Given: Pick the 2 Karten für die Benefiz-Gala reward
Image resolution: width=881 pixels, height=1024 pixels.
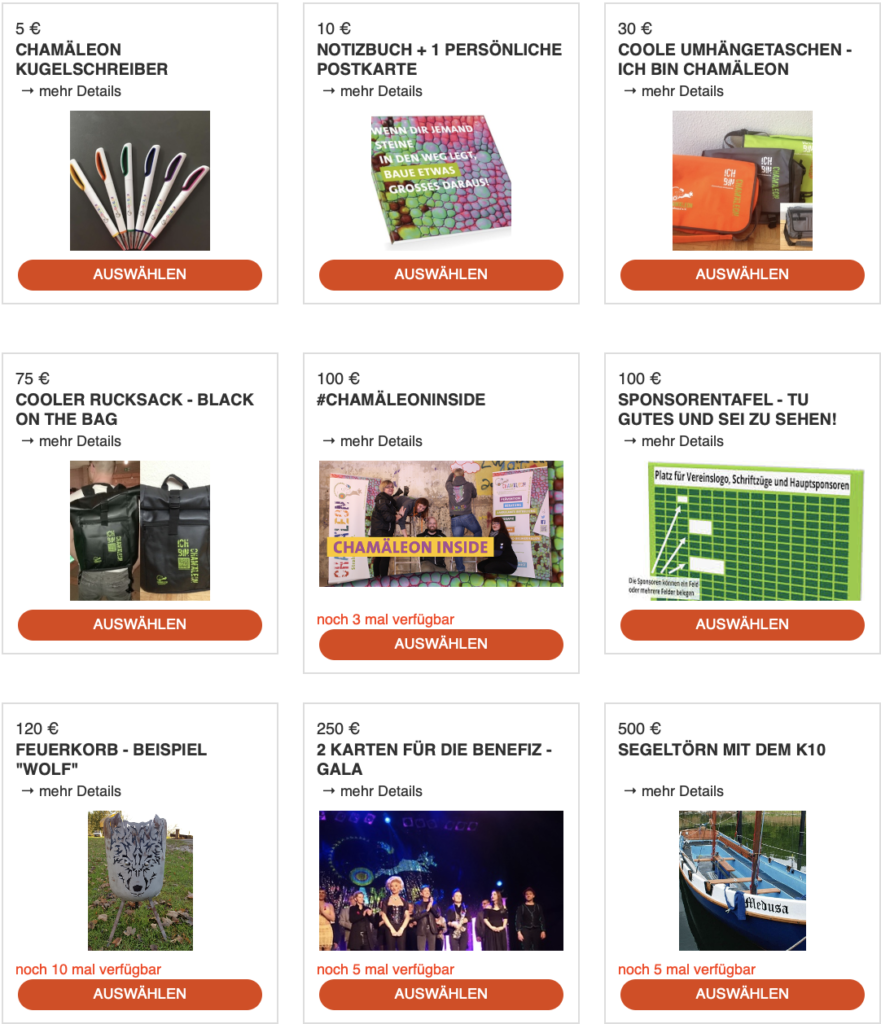Looking at the screenshot, I should click(441, 994).
